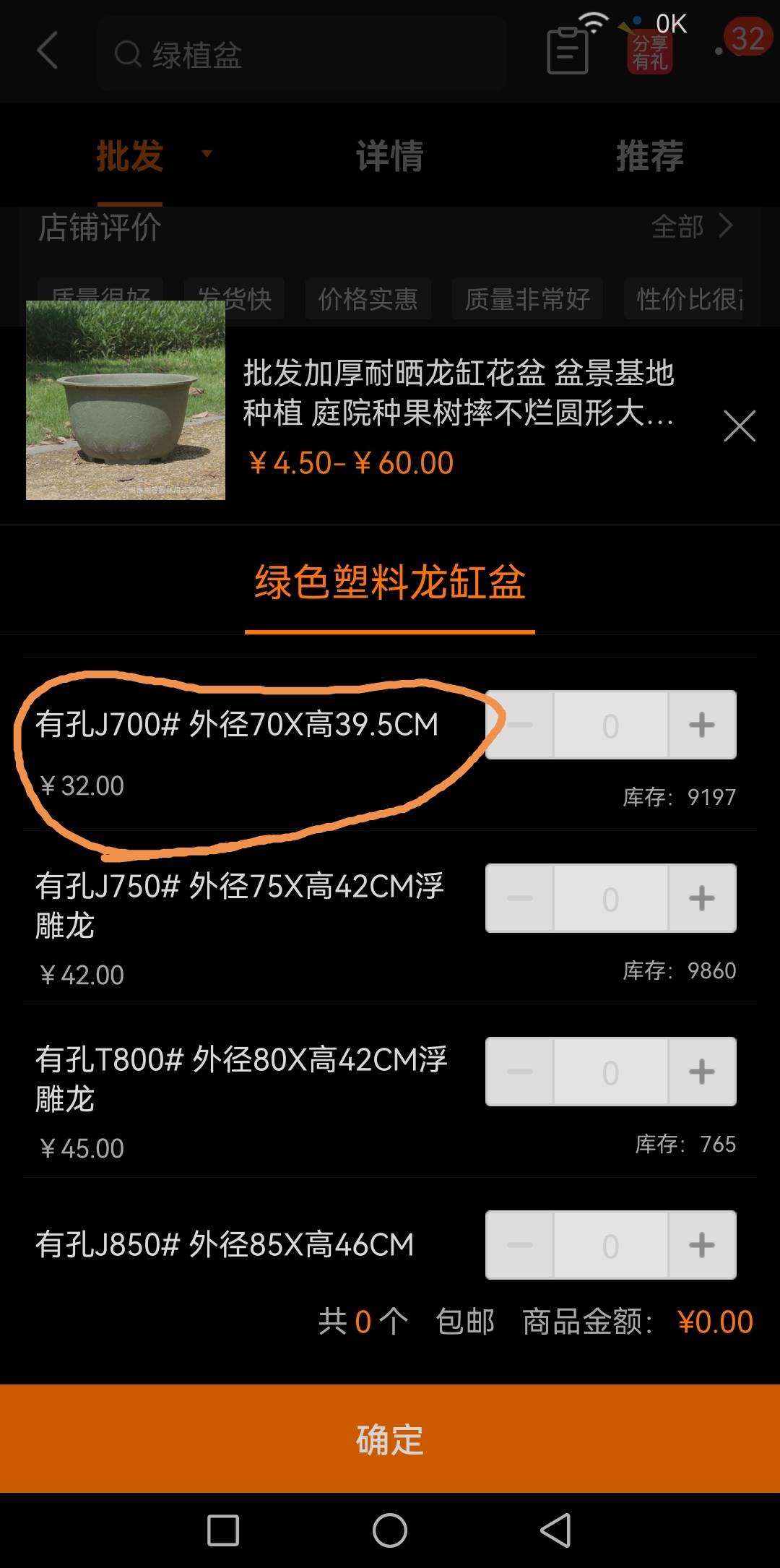The width and height of the screenshot is (780, 1568).
Task: Open the product thumbnail image
Action: click(126, 400)
